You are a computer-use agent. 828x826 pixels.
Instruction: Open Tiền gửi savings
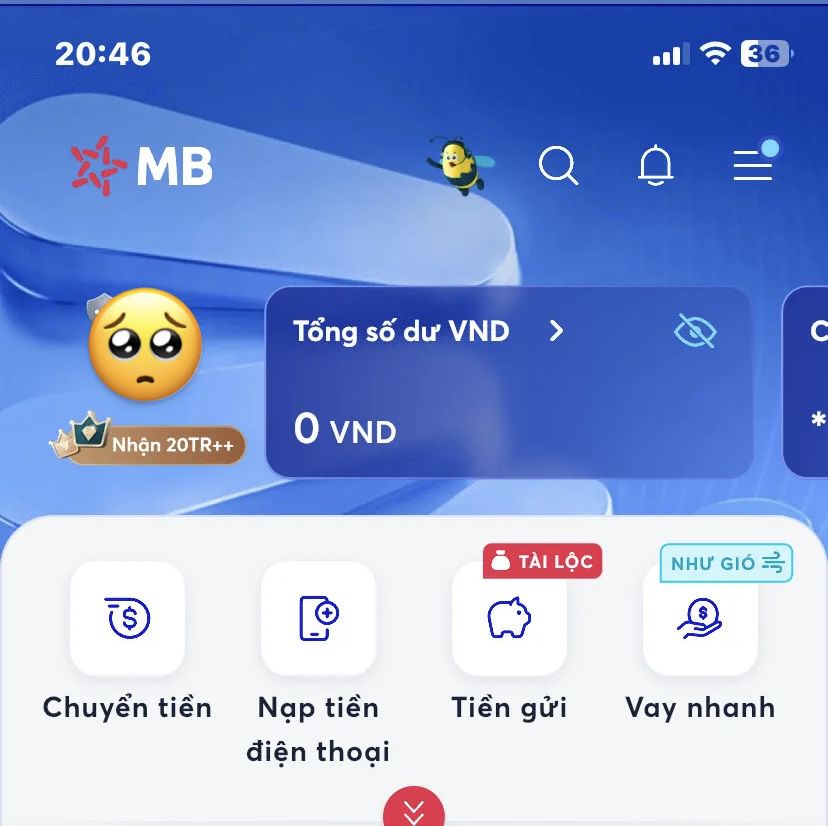pyautogui.click(x=509, y=619)
